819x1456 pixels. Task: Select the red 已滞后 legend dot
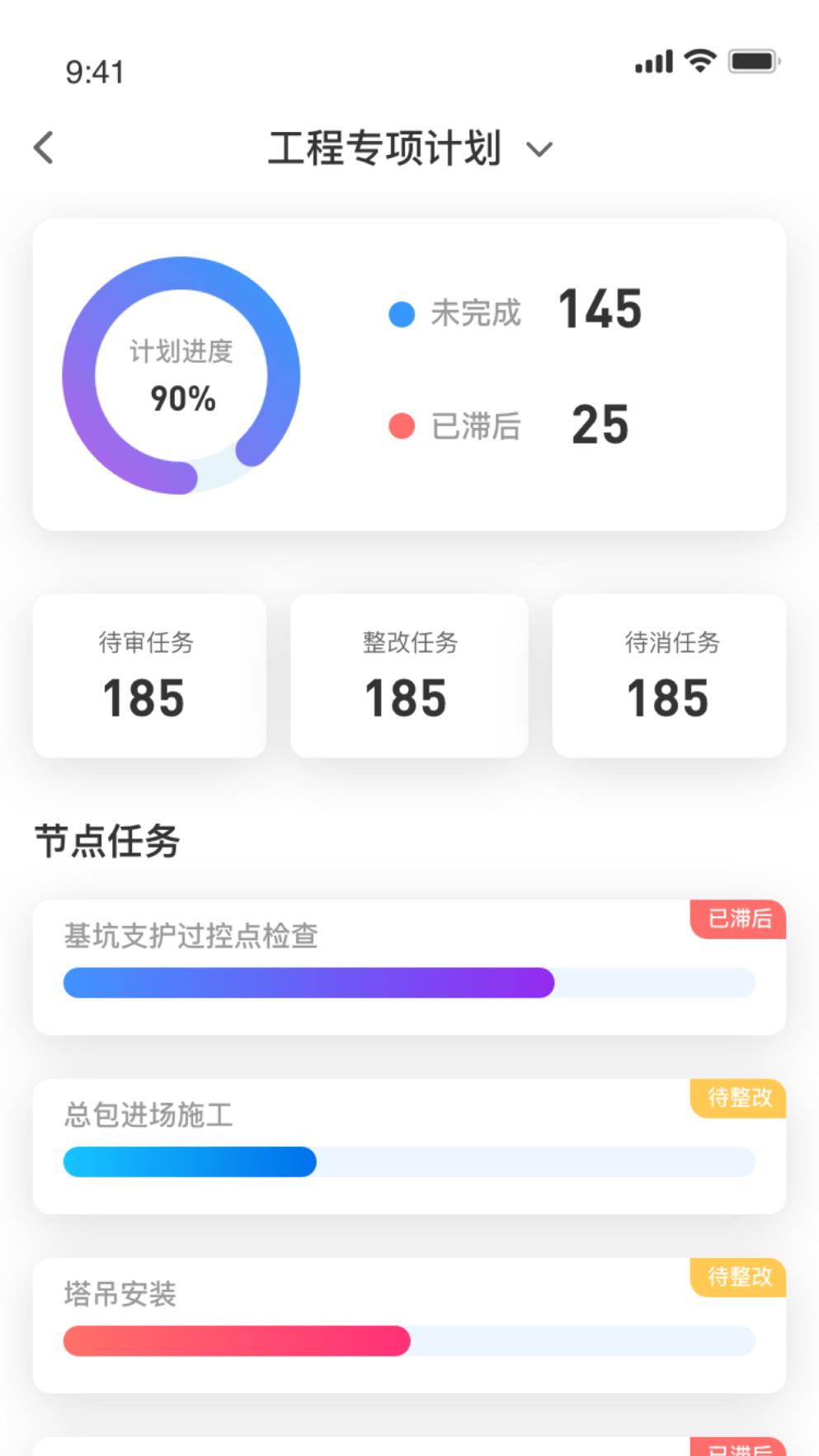pyautogui.click(x=402, y=426)
